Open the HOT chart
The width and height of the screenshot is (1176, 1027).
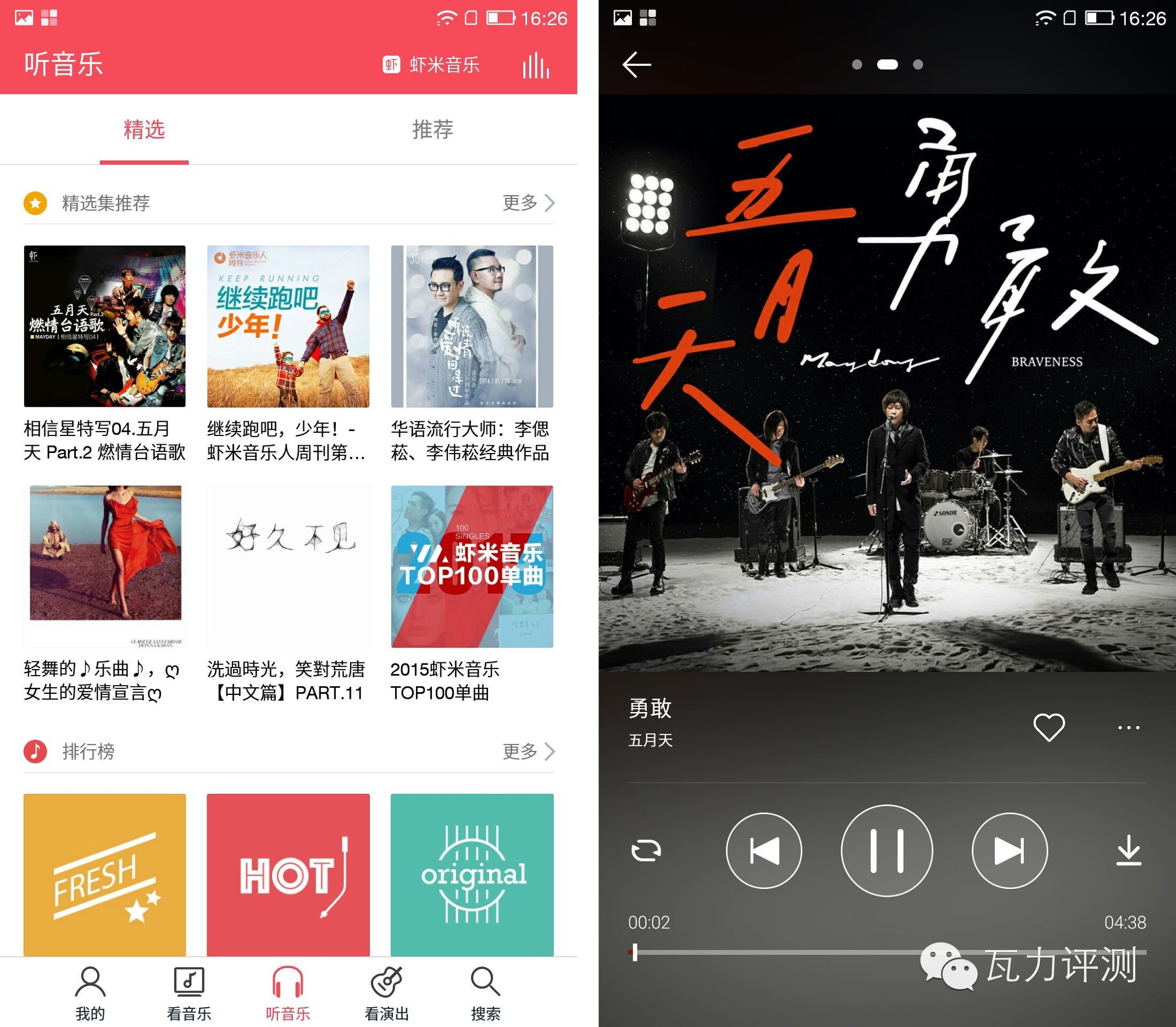point(288,874)
